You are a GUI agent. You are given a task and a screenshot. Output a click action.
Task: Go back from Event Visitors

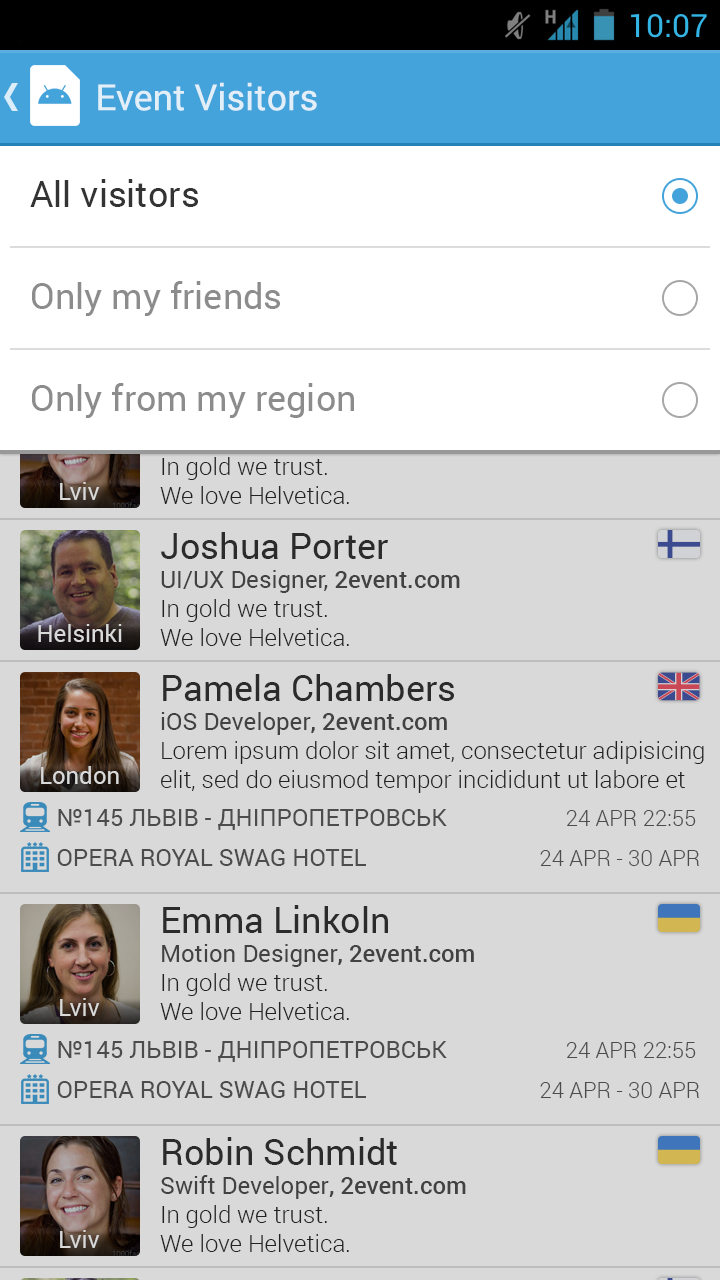[x=40, y=97]
